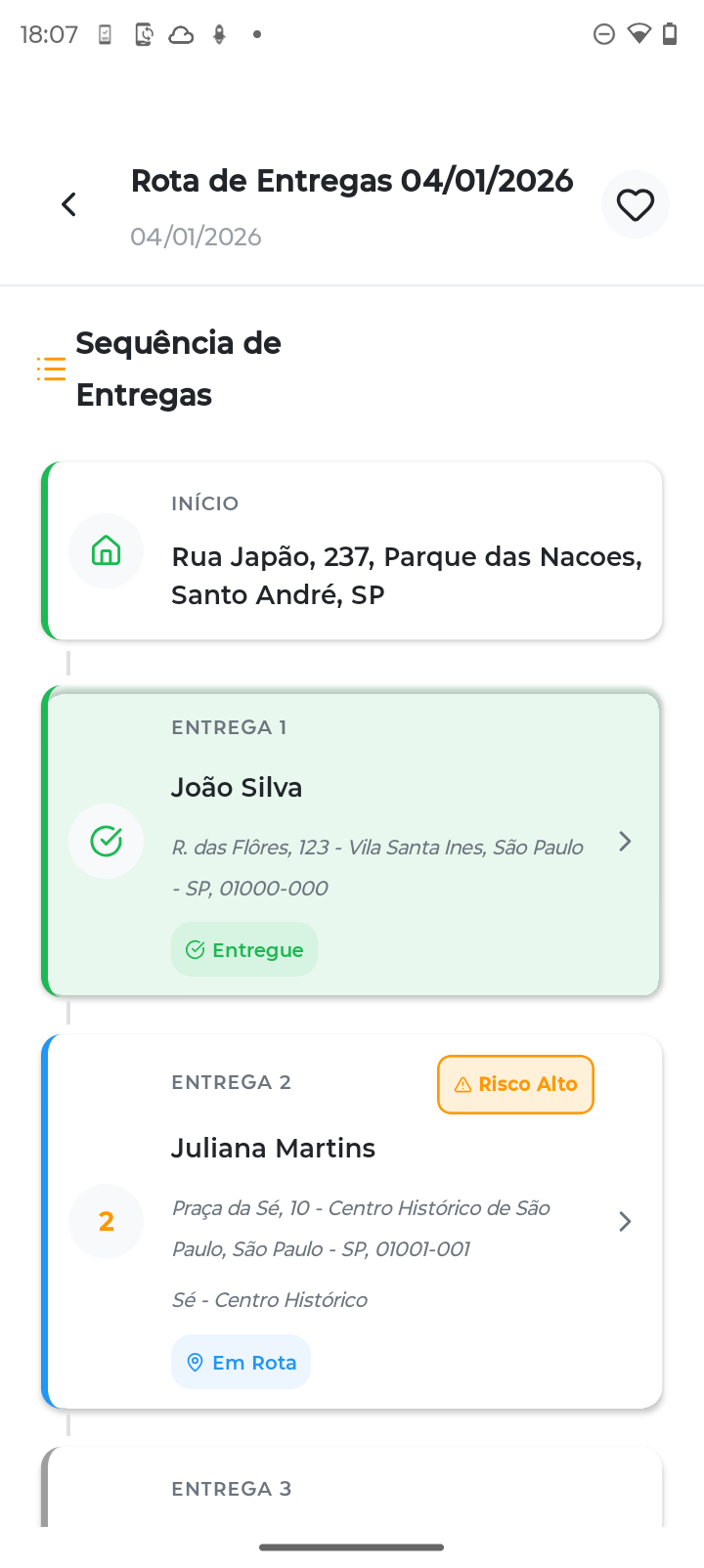This screenshot has width=704, height=1568.
Task: Tap the route date 04/01/2026 subtitle
Action: pos(197,237)
